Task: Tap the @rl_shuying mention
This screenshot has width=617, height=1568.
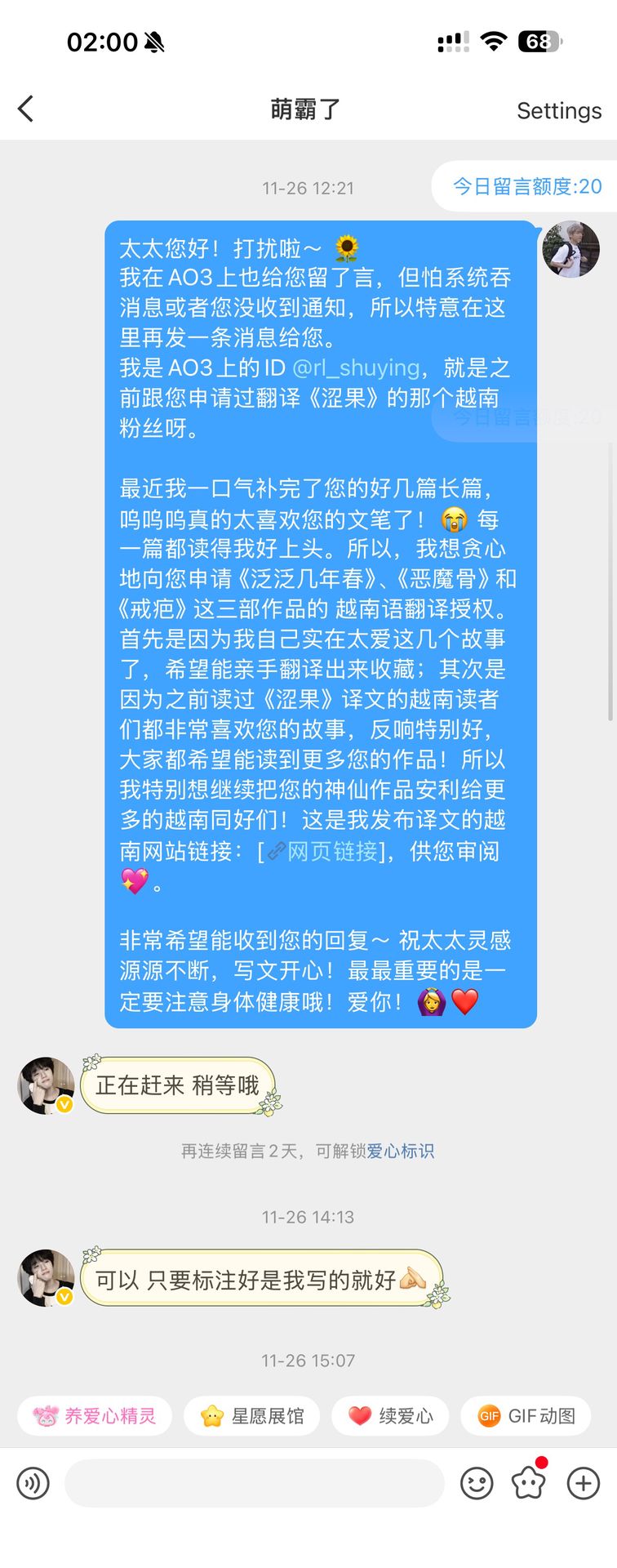Action: (356, 368)
